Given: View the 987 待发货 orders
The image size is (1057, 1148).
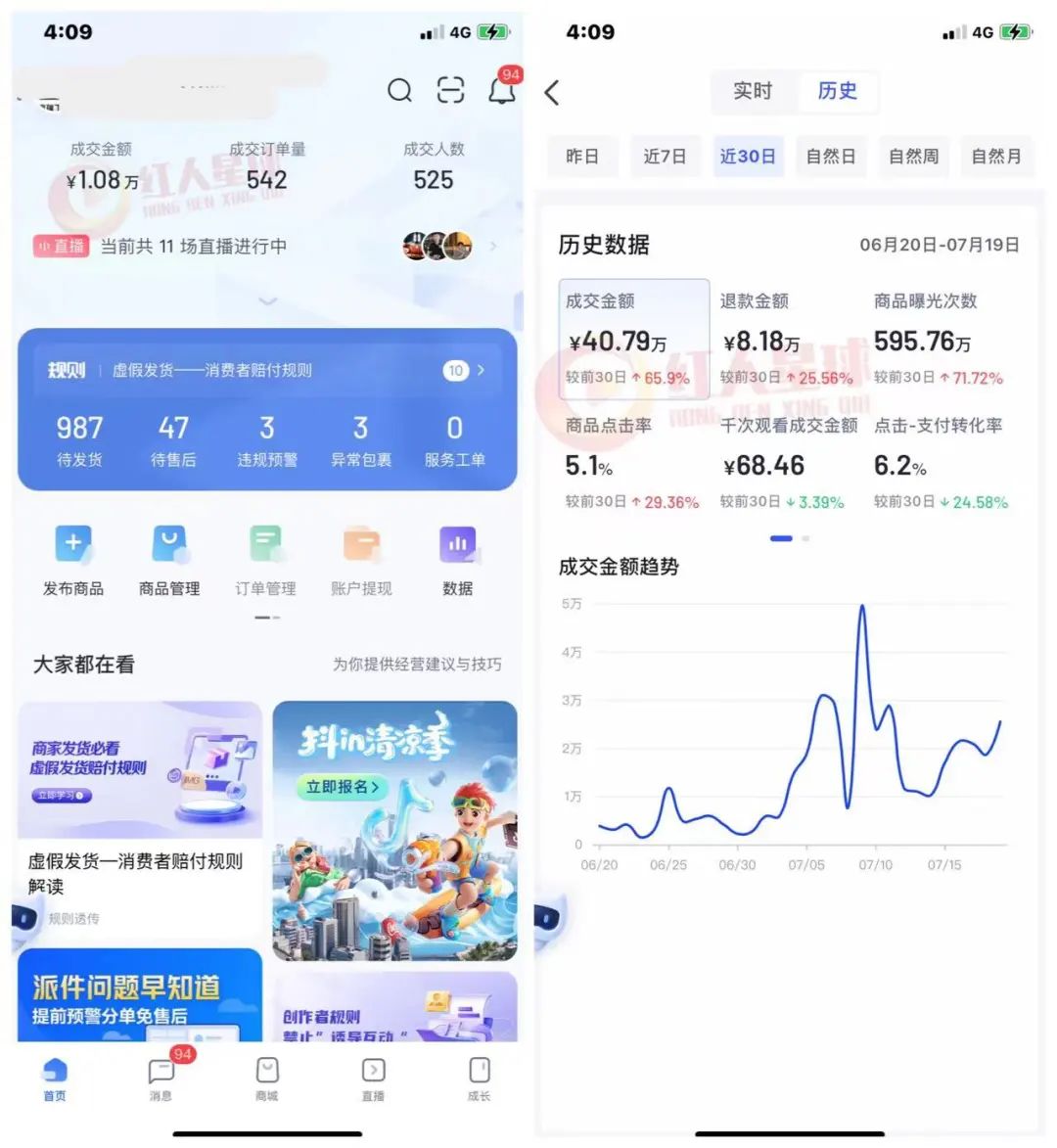Looking at the screenshot, I should click(x=79, y=439).
